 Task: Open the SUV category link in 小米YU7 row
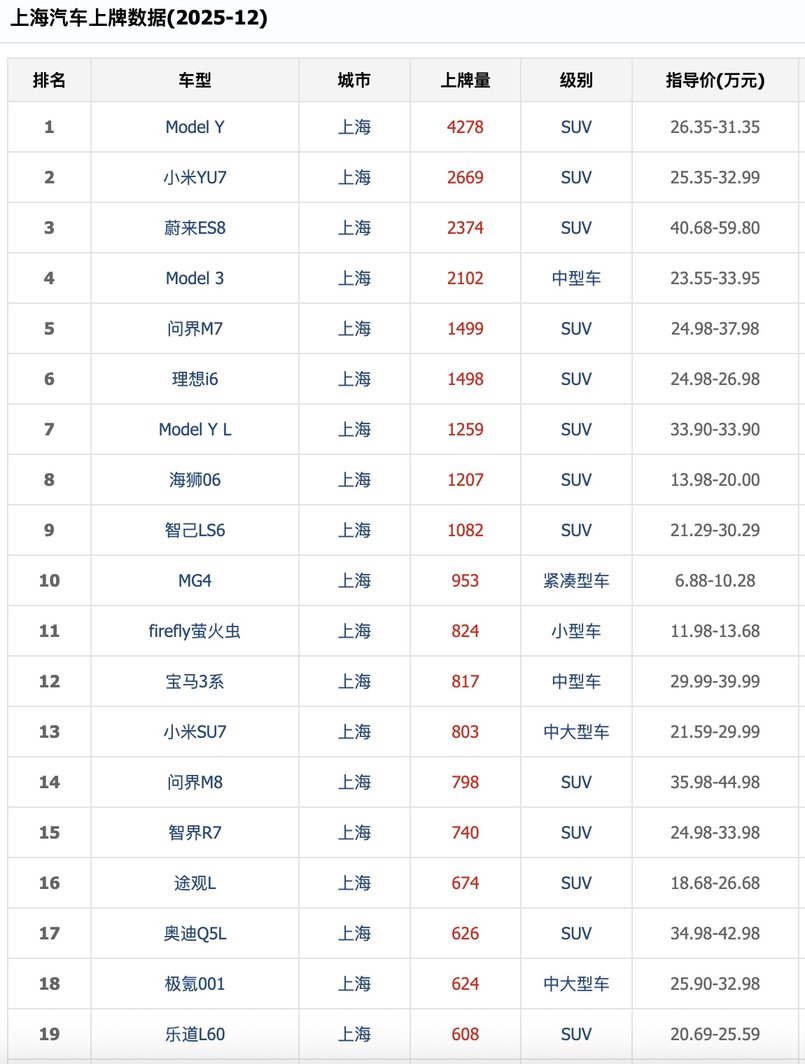[576, 178]
